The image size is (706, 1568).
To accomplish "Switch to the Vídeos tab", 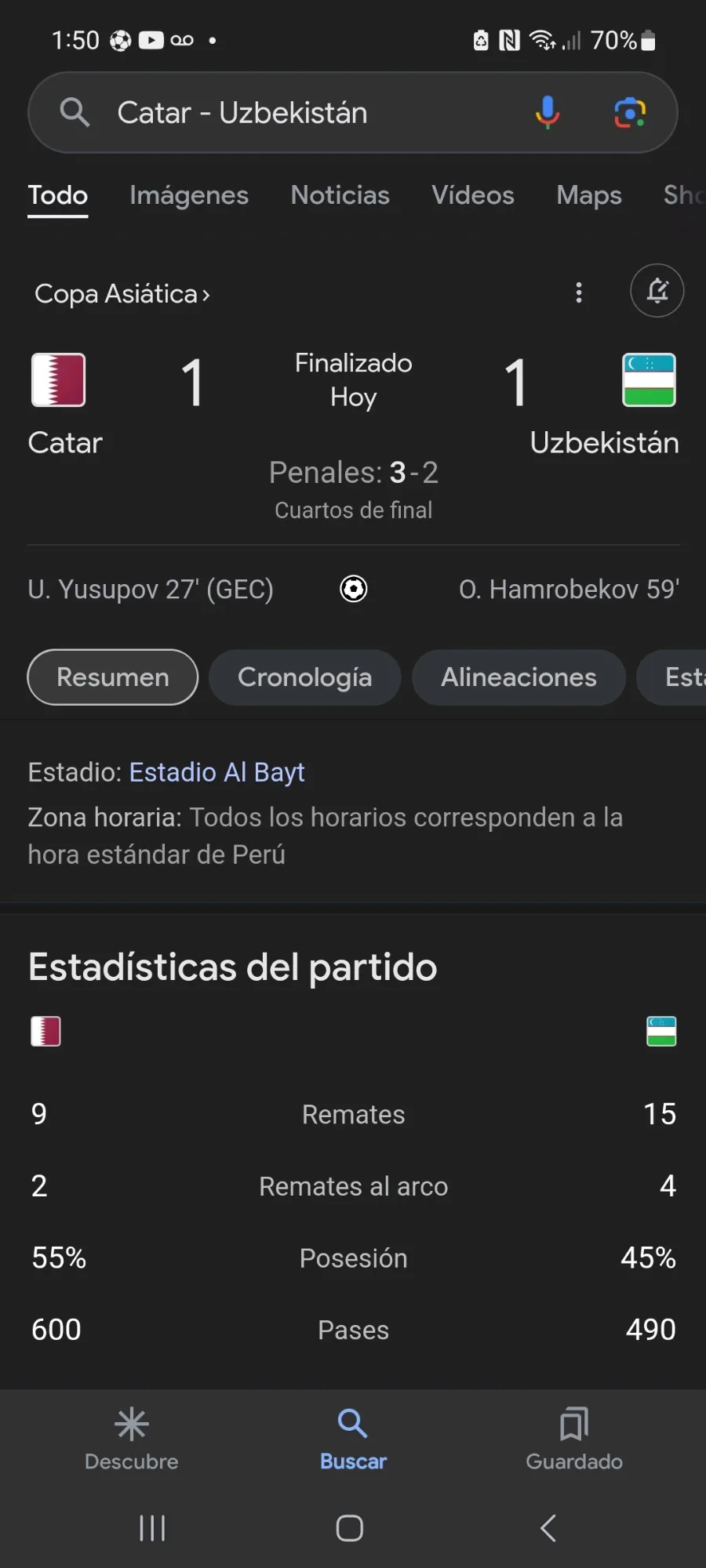I will [x=473, y=195].
